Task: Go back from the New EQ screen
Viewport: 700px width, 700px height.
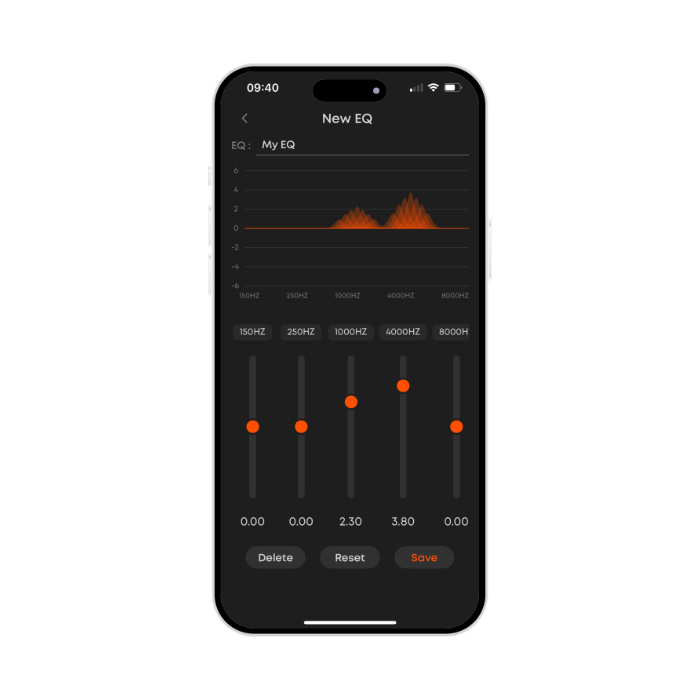Action: tap(245, 119)
